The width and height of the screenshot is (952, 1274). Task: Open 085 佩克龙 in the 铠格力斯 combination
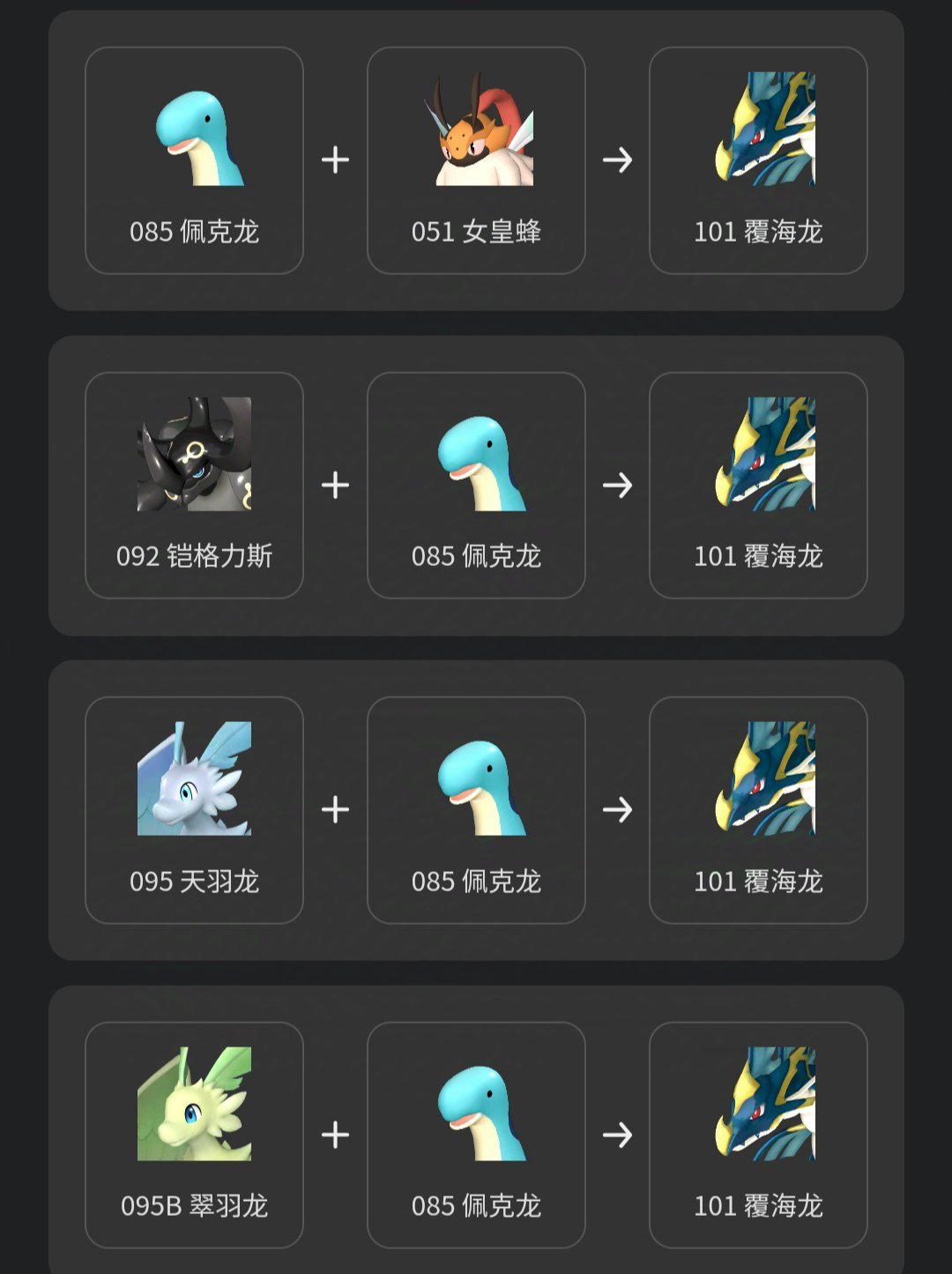point(476,485)
